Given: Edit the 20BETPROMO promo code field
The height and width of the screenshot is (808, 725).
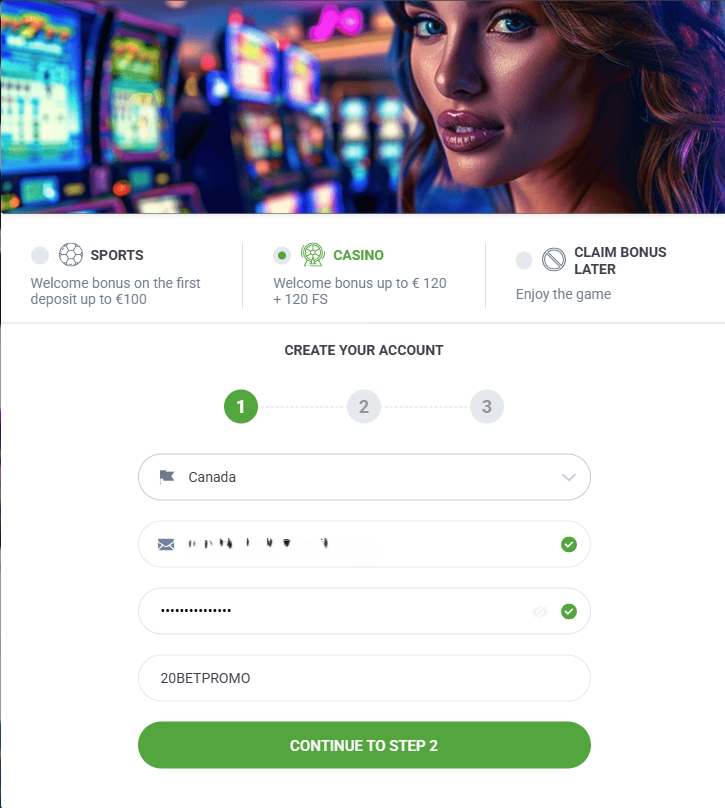Looking at the screenshot, I should coord(364,678).
